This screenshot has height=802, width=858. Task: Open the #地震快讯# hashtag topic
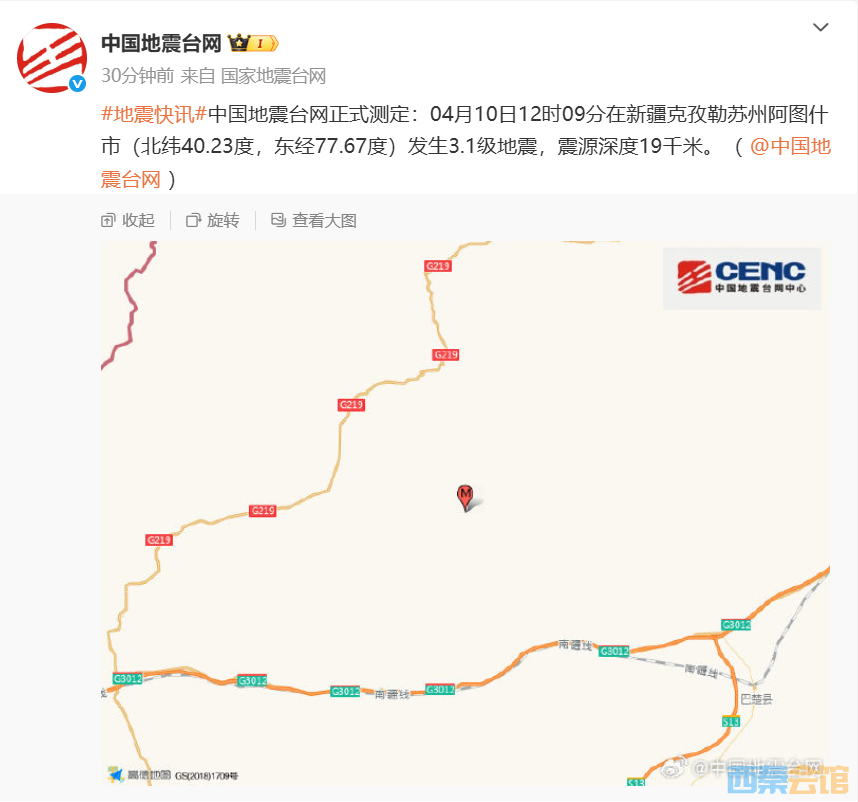(154, 113)
